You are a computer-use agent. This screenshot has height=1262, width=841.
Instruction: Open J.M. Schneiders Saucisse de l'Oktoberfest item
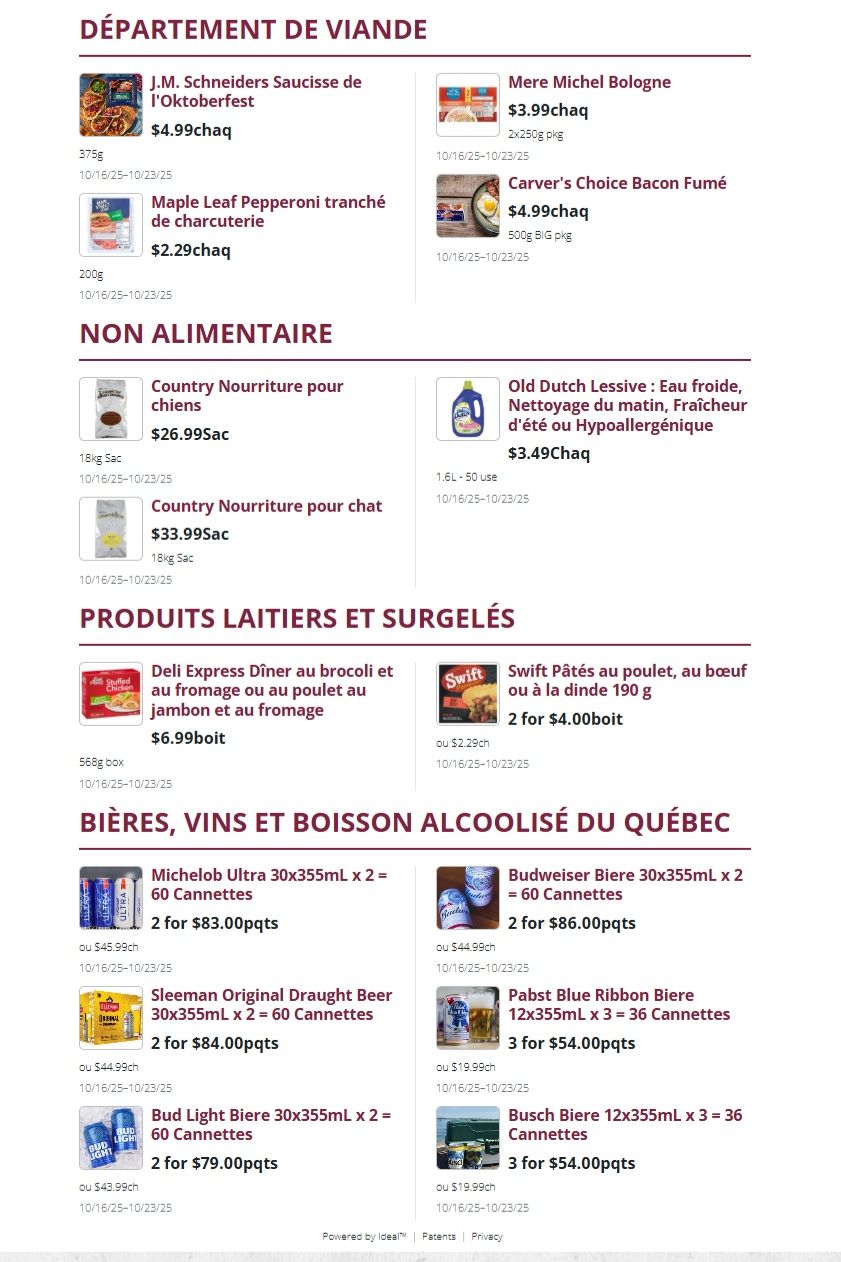256,91
